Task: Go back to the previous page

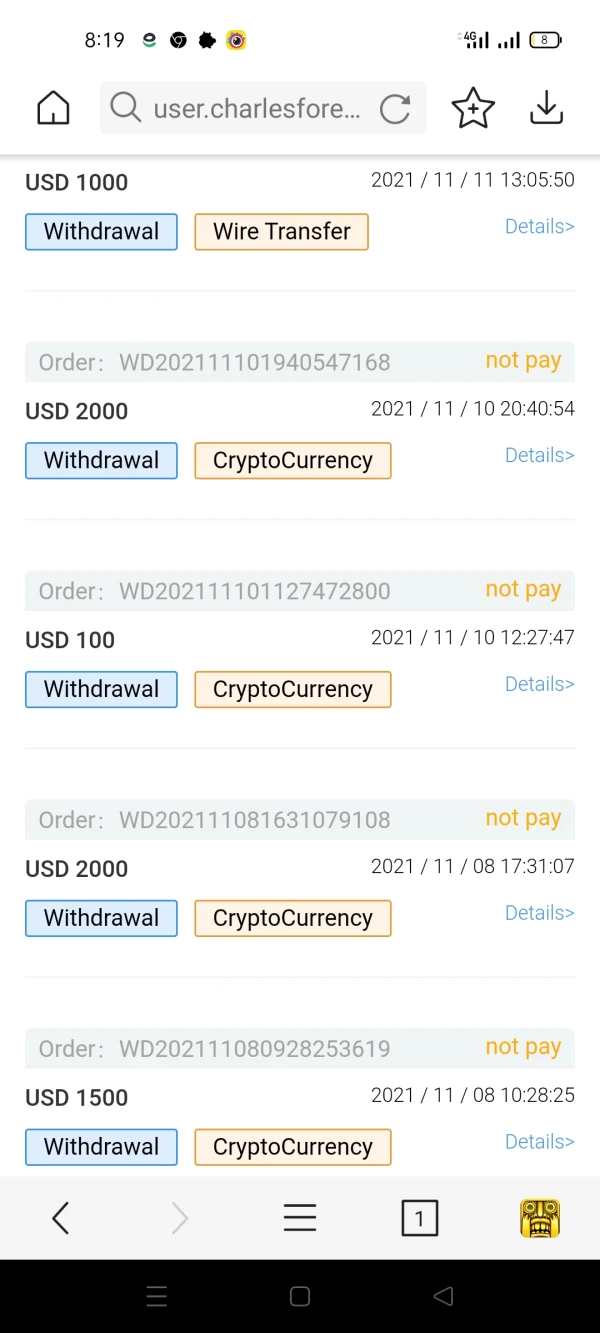Action: pyautogui.click(x=61, y=1217)
